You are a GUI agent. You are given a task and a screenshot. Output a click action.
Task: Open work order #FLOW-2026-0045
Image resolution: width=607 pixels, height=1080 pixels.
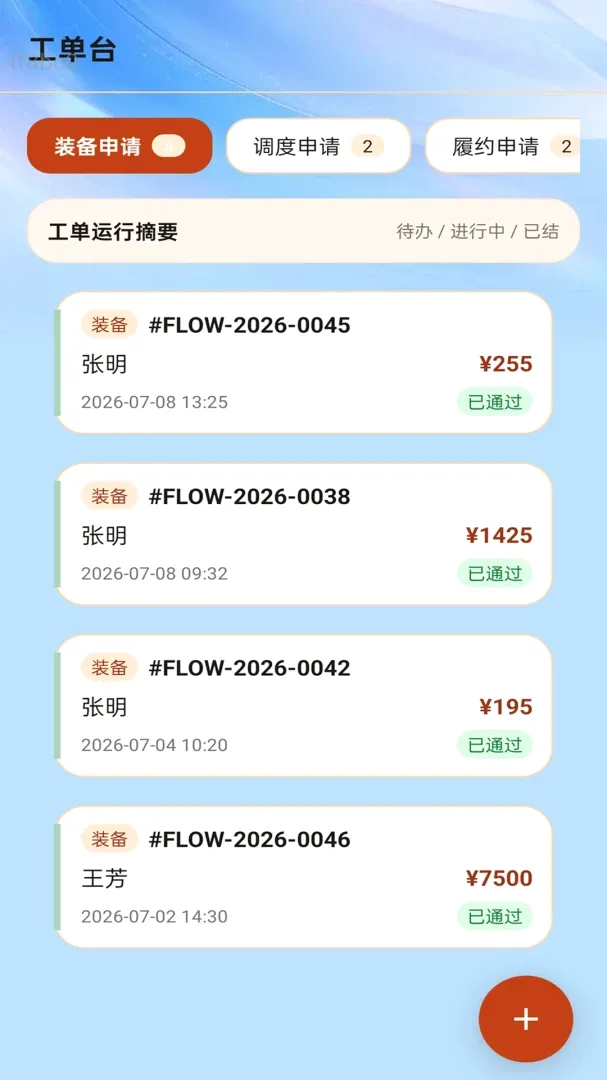click(x=303, y=362)
